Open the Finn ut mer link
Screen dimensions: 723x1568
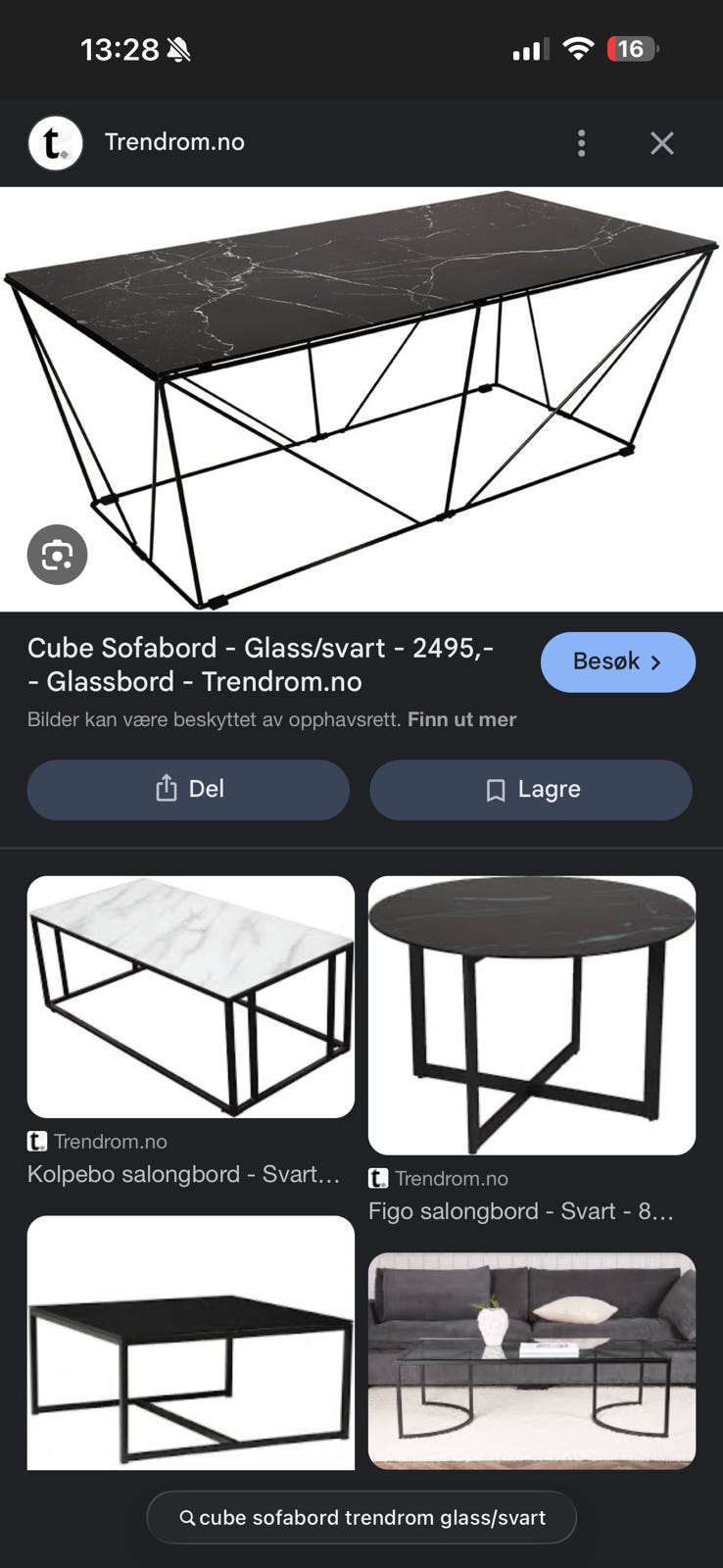(x=461, y=718)
